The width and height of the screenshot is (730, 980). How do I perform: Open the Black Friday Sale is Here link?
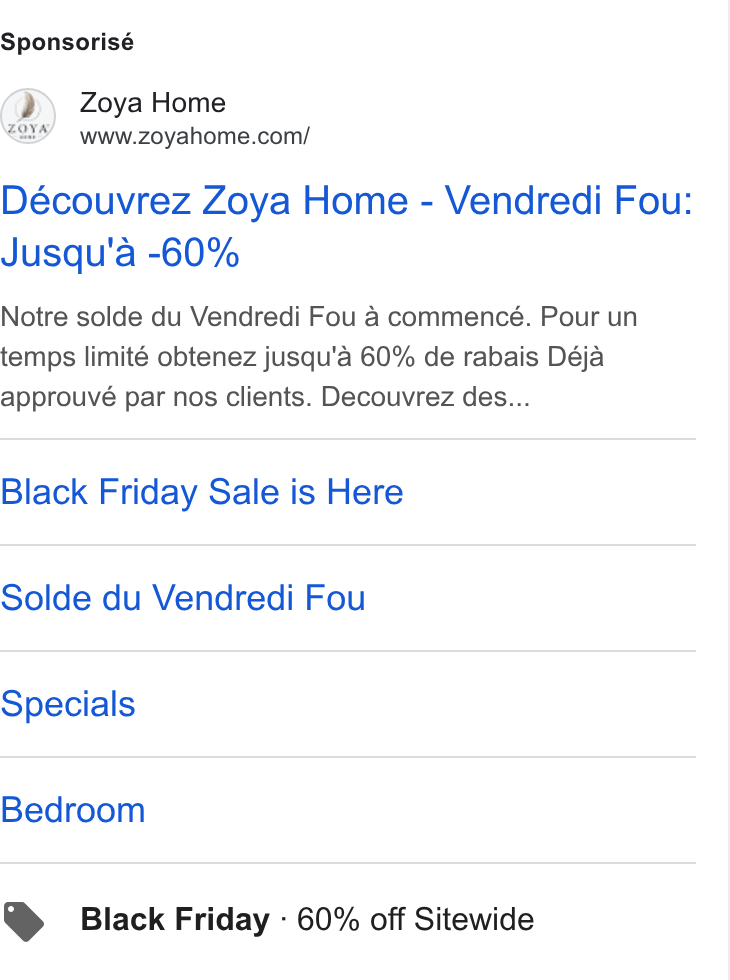(202, 492)
